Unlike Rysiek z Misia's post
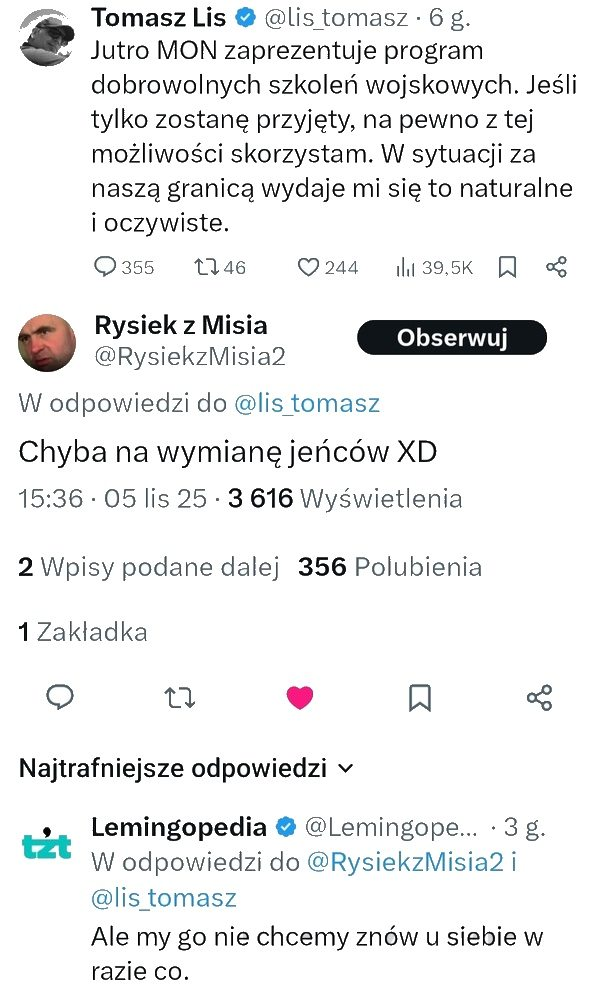600x999 pixels. (300, 697)
